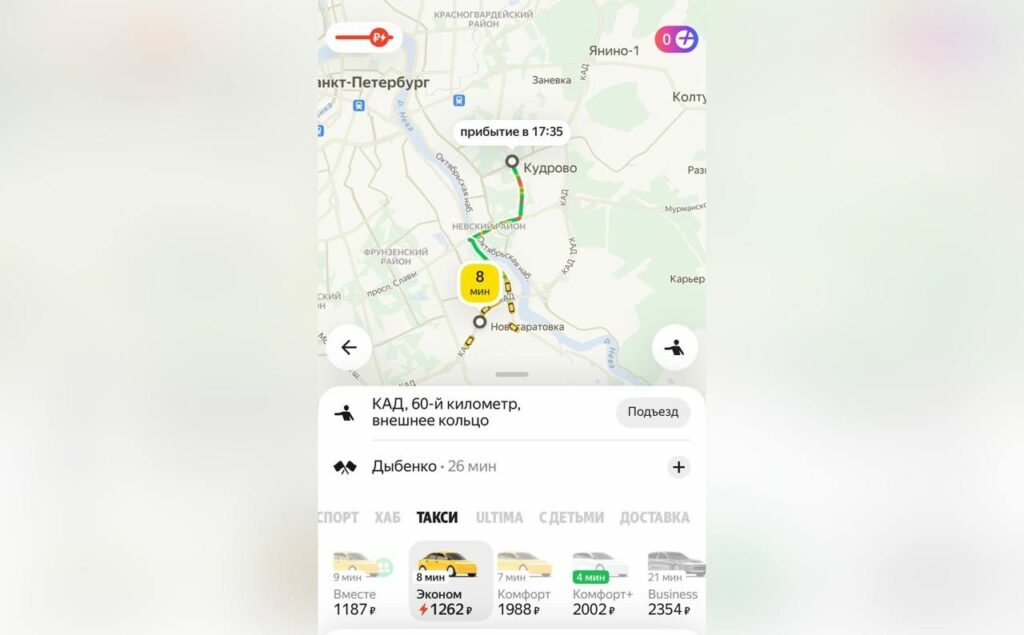Switch to the ДОСТАВКА tab
The height and width of the screenshot is (635, 1024).
pyautogui.click(x=654, y=518)
